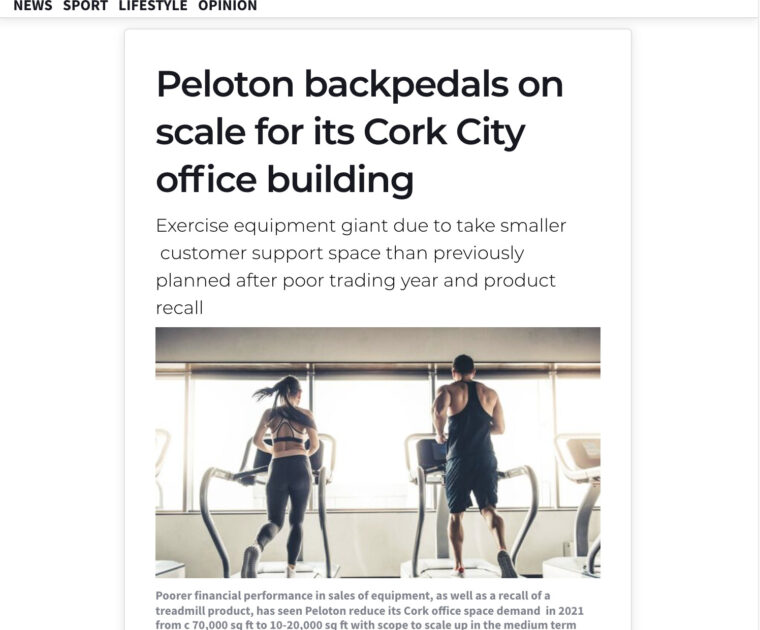Switch to the SPORT section

(x=85, y=6)
